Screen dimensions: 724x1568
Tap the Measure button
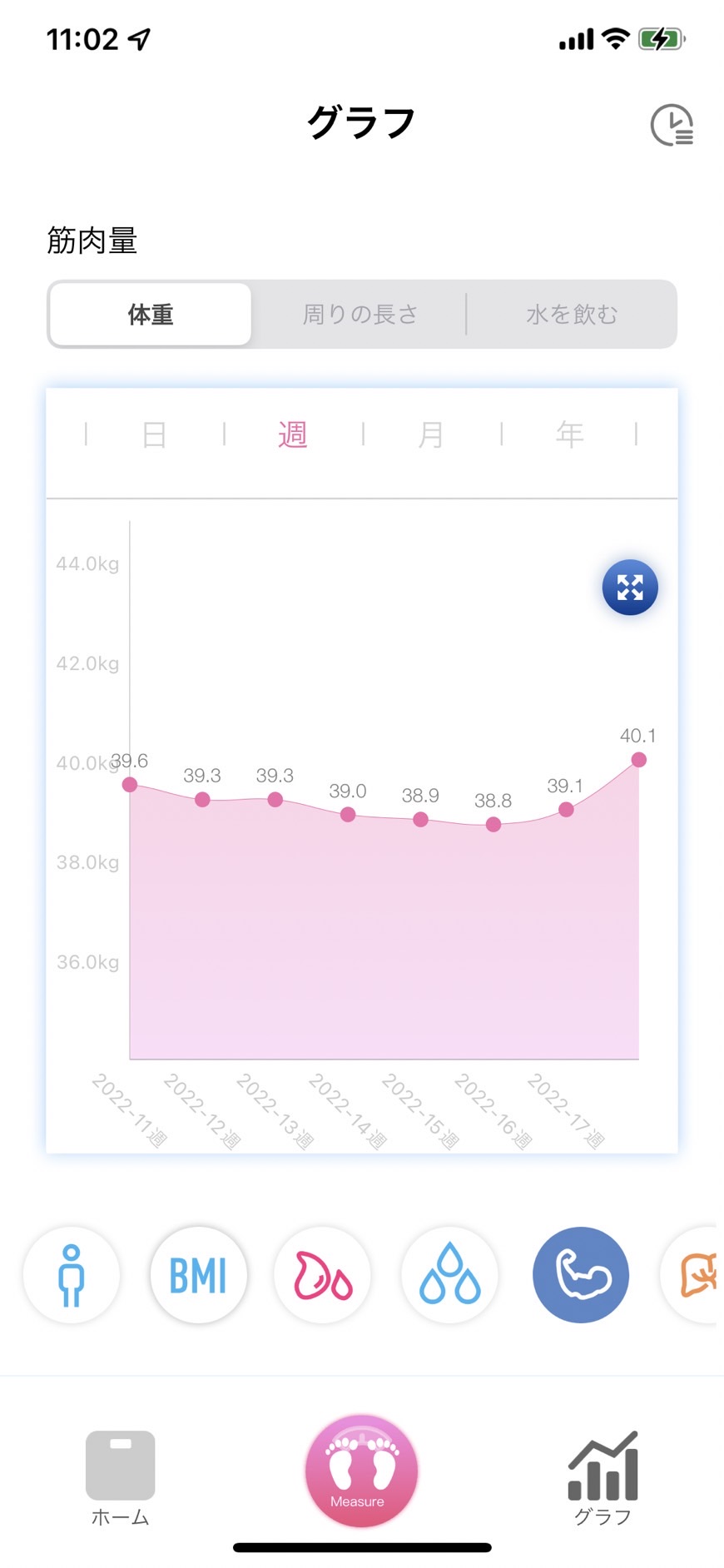coord(361,1471)
